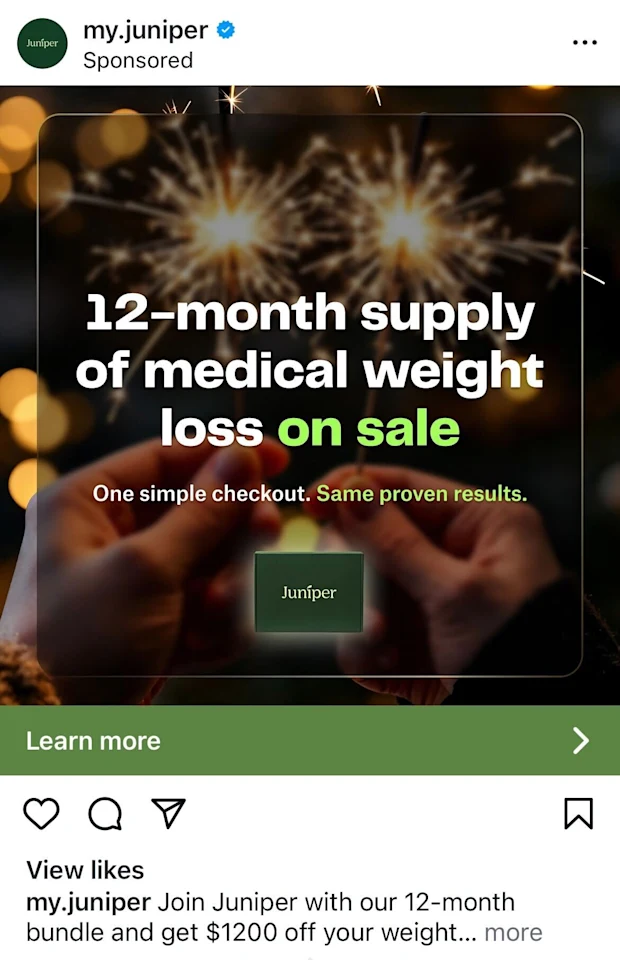Open my.juniper profile from avatar

click(42, 43)
